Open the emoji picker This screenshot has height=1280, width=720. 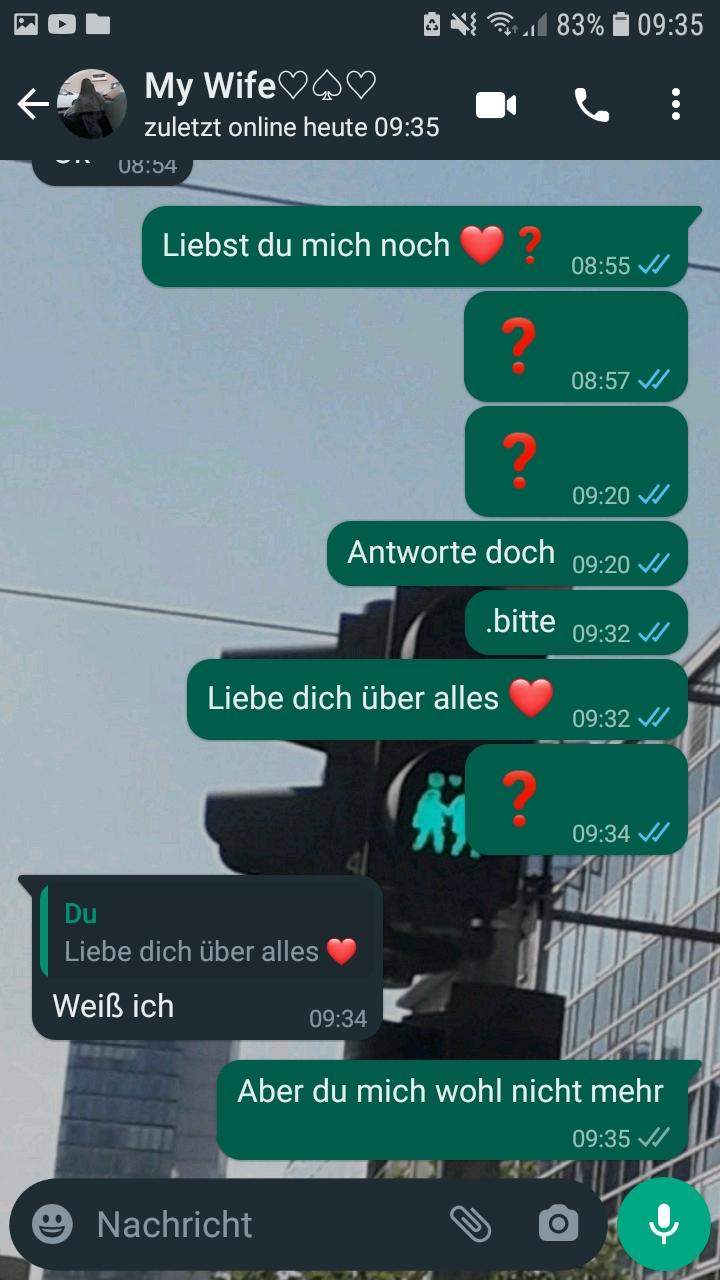point(52,1224)
